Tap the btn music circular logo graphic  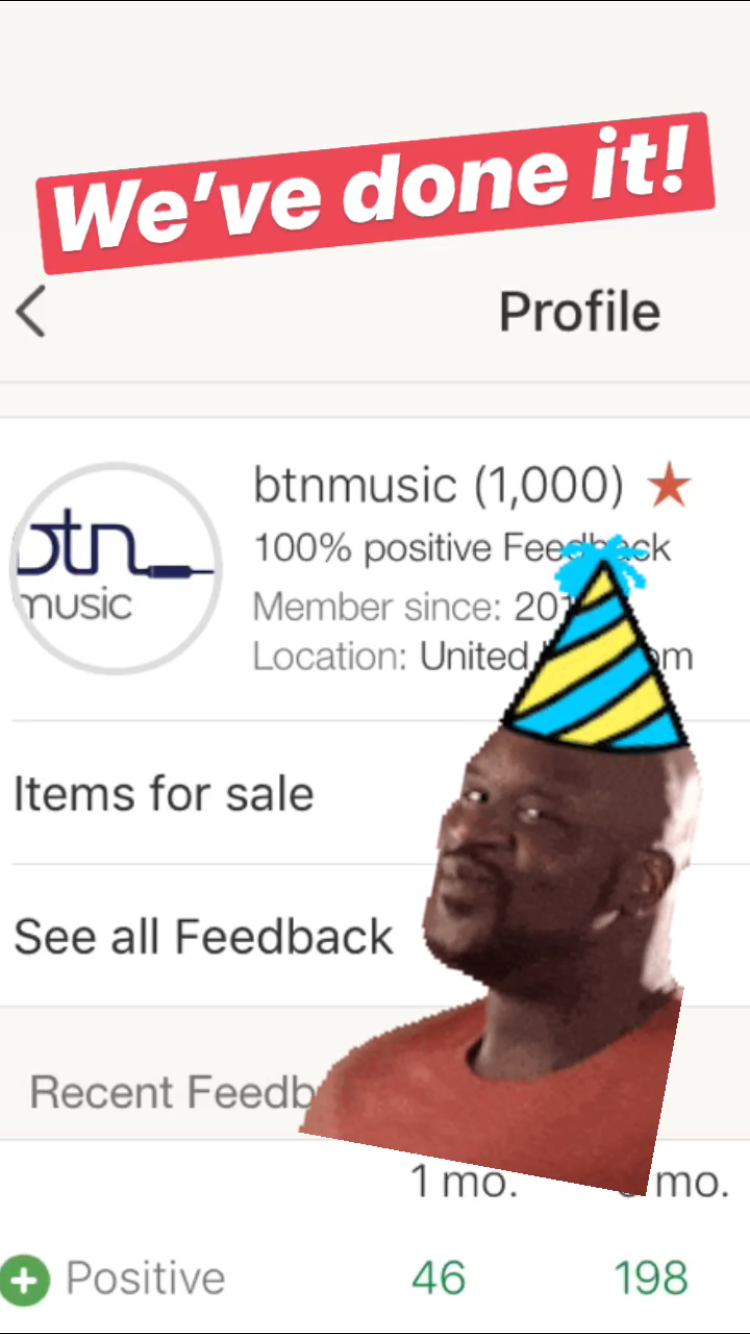coord(115,565)
